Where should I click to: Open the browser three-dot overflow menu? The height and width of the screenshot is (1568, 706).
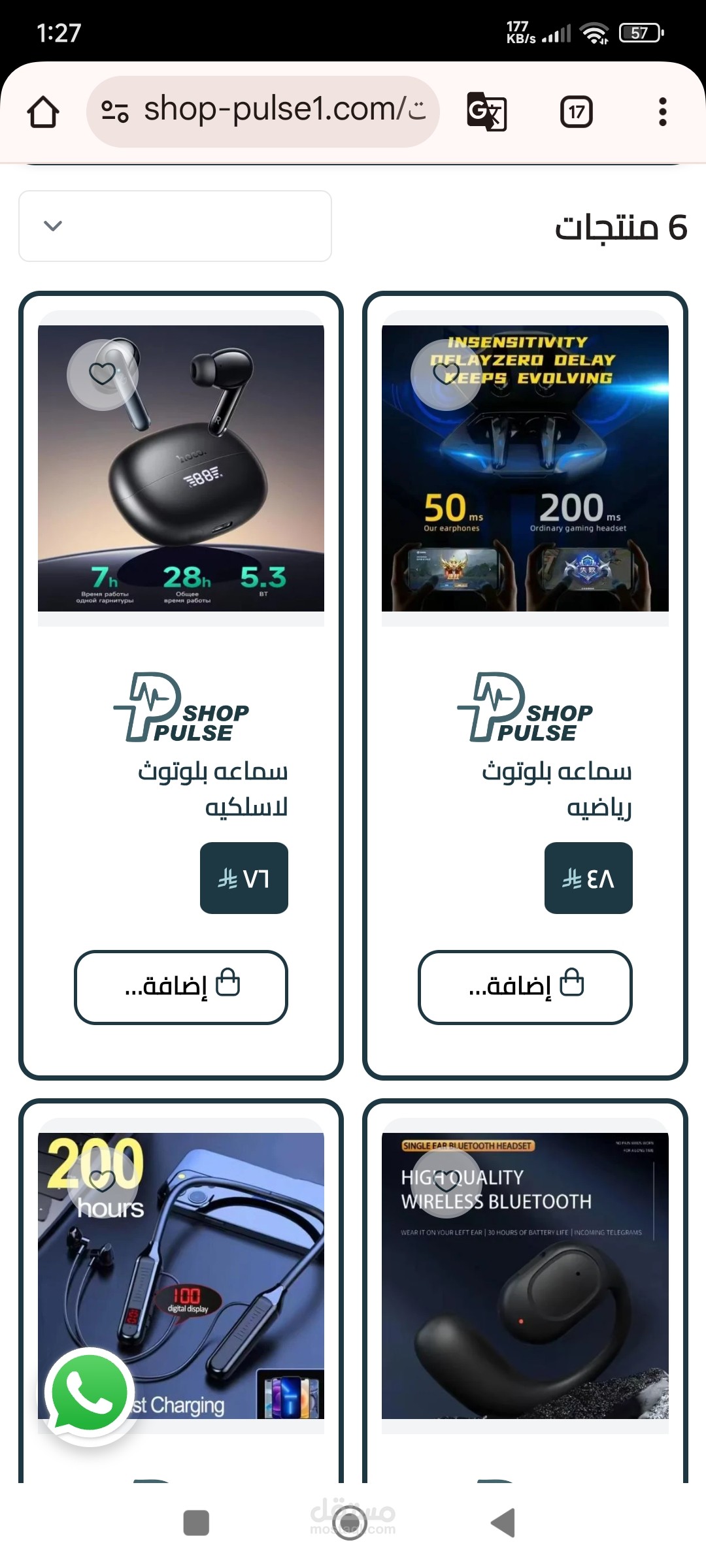coord(662,112)
